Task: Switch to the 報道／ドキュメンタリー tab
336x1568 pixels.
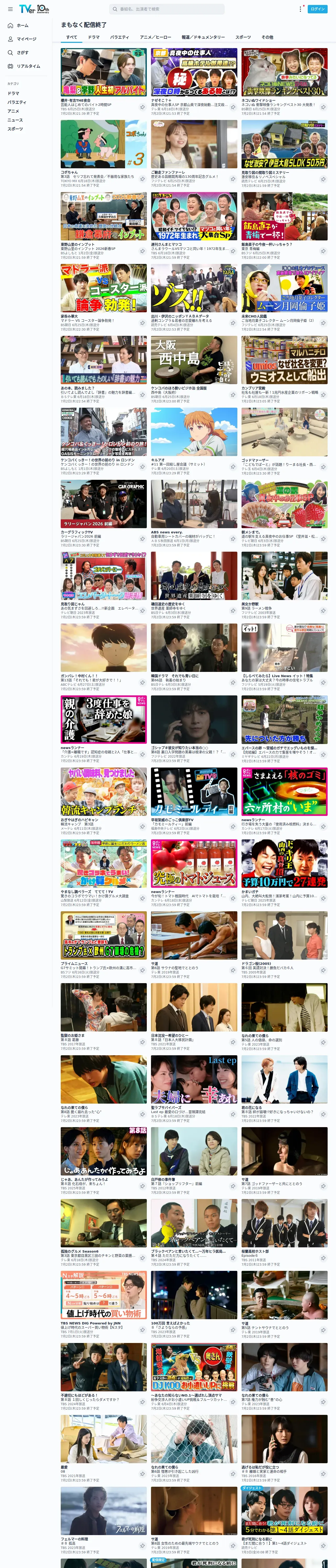Action: coord(203,37)
